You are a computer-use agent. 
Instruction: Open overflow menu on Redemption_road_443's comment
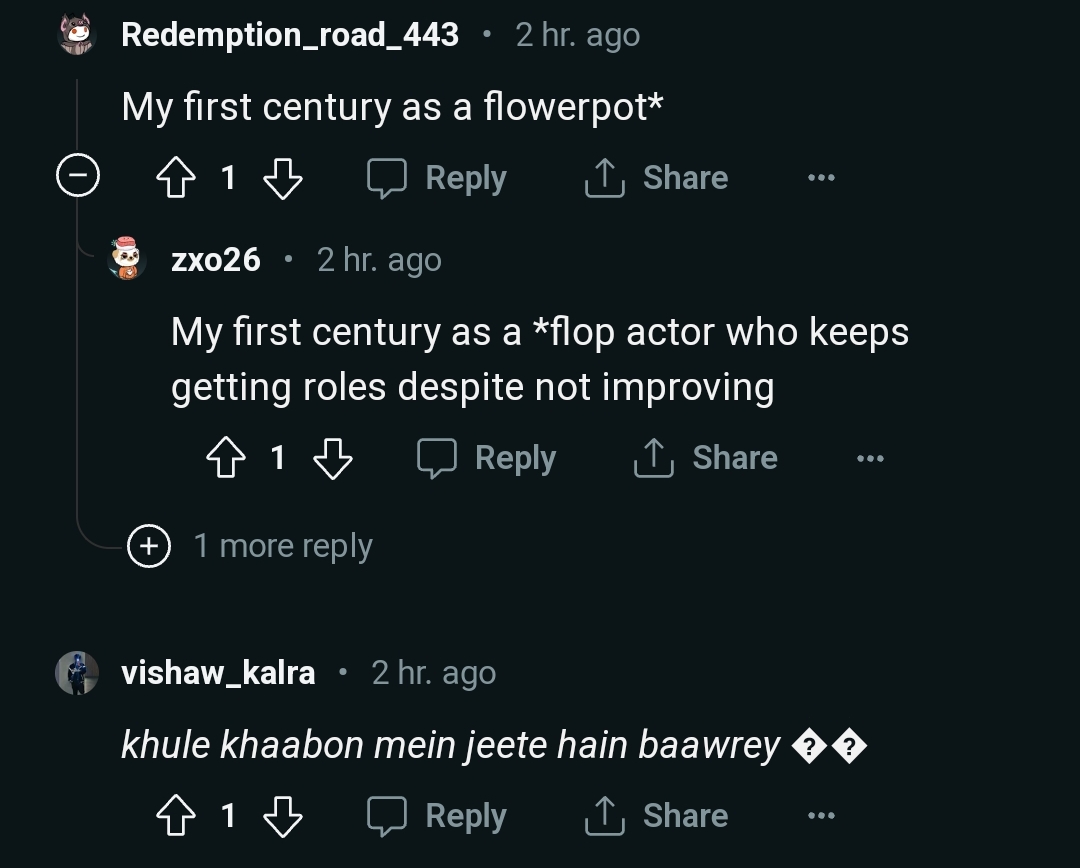coord(821,178)
